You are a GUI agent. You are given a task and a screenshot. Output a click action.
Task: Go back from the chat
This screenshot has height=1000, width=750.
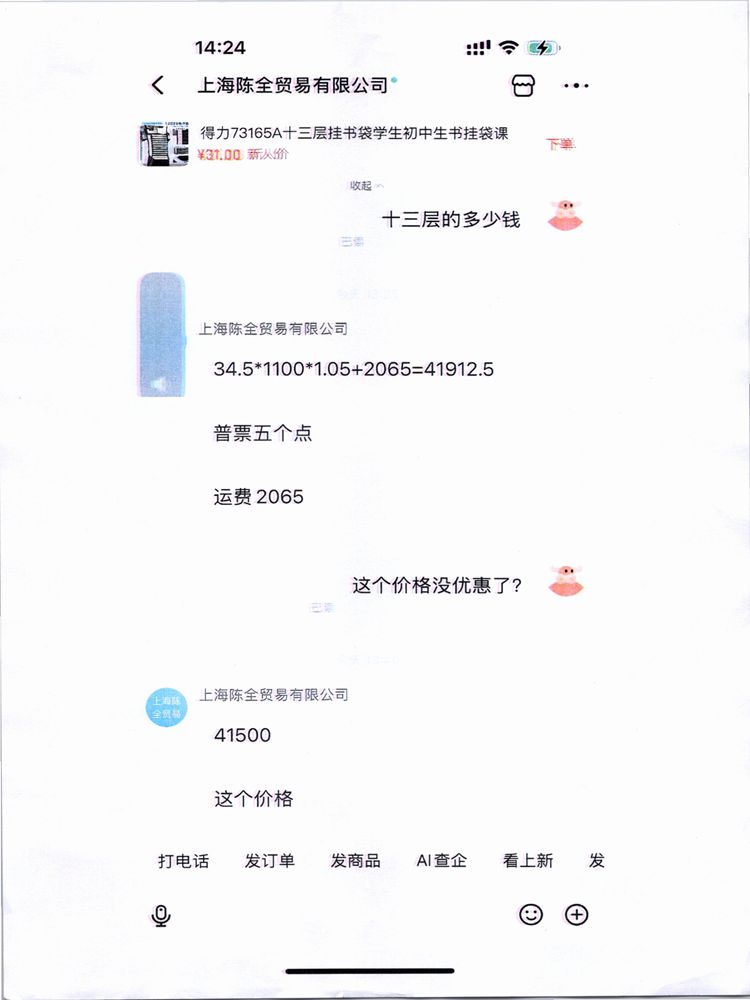[x=158, y=86]
